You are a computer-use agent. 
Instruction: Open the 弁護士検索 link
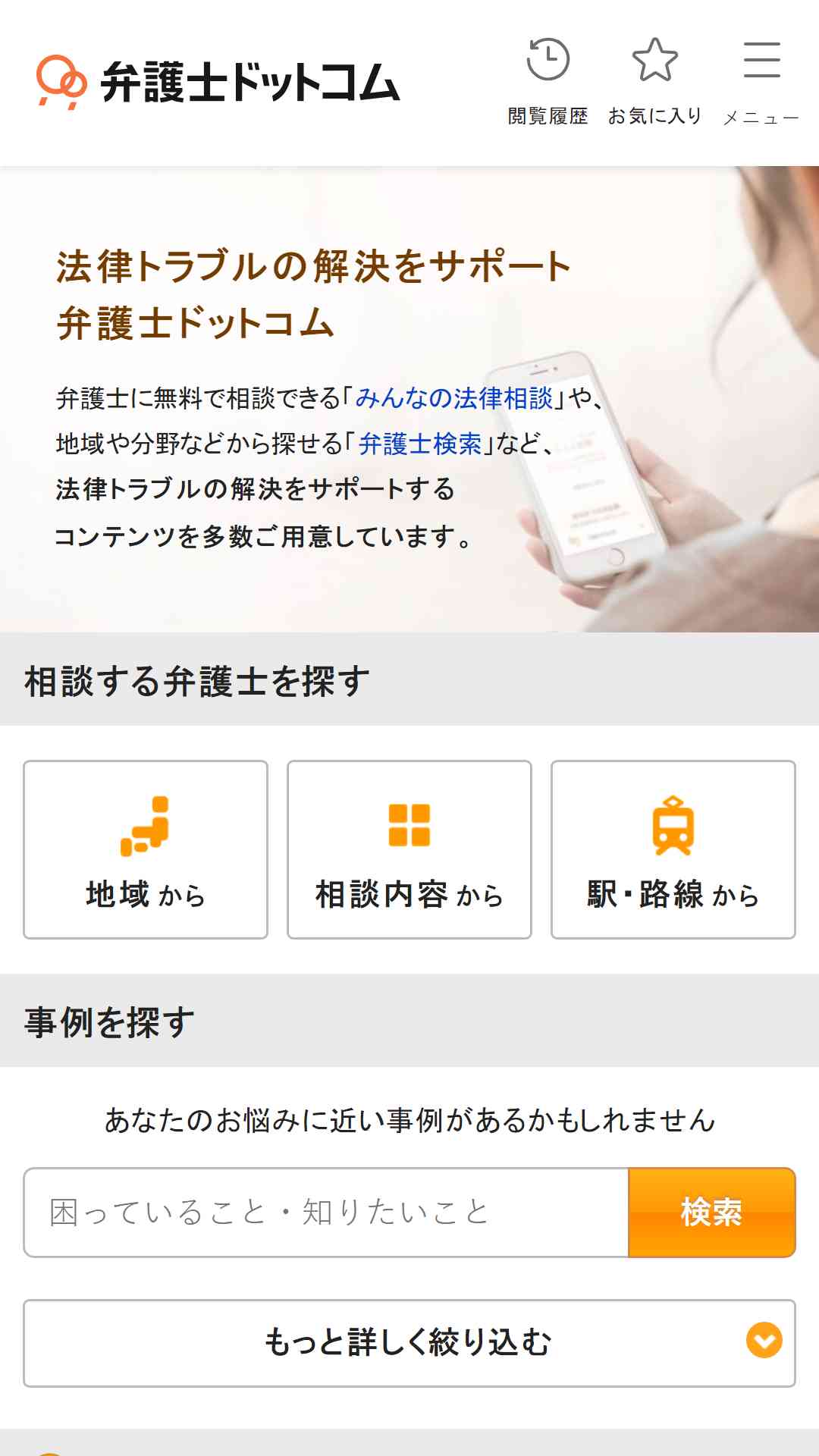(x=419, y=444)
